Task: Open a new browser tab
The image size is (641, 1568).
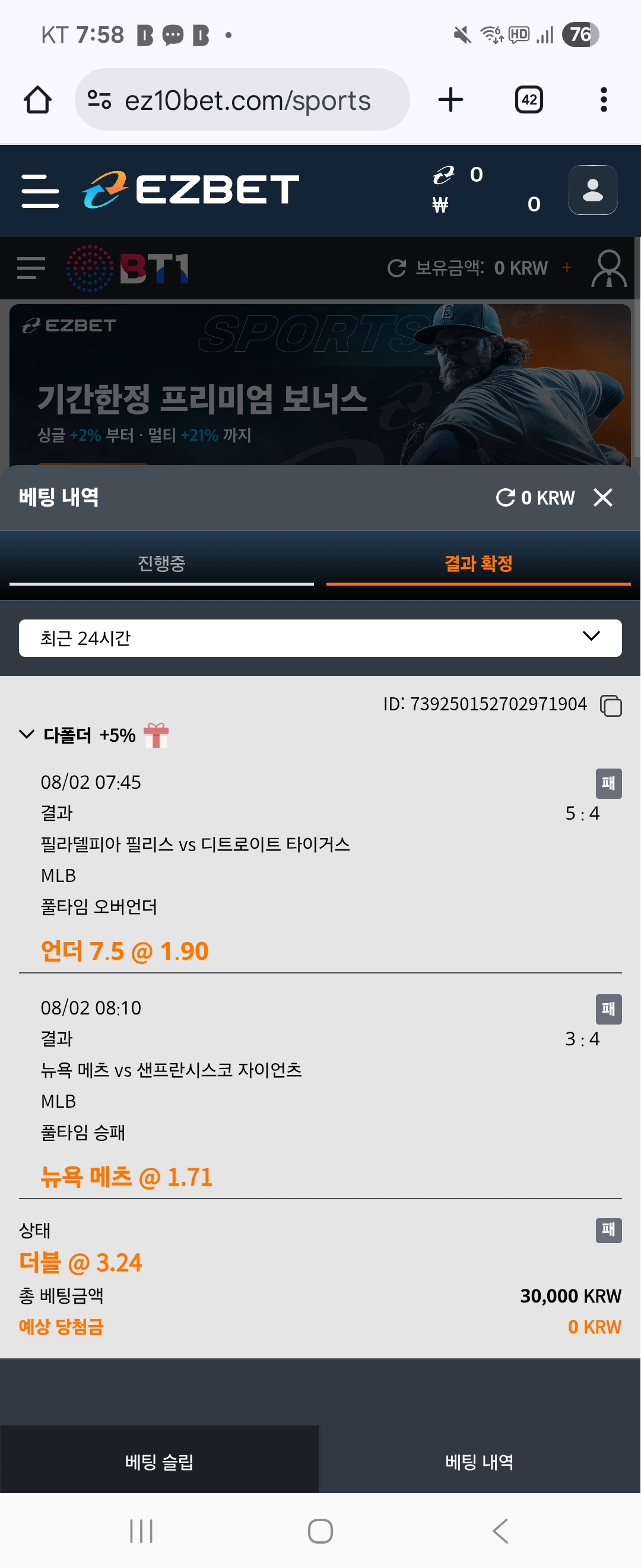Action: 450,100
